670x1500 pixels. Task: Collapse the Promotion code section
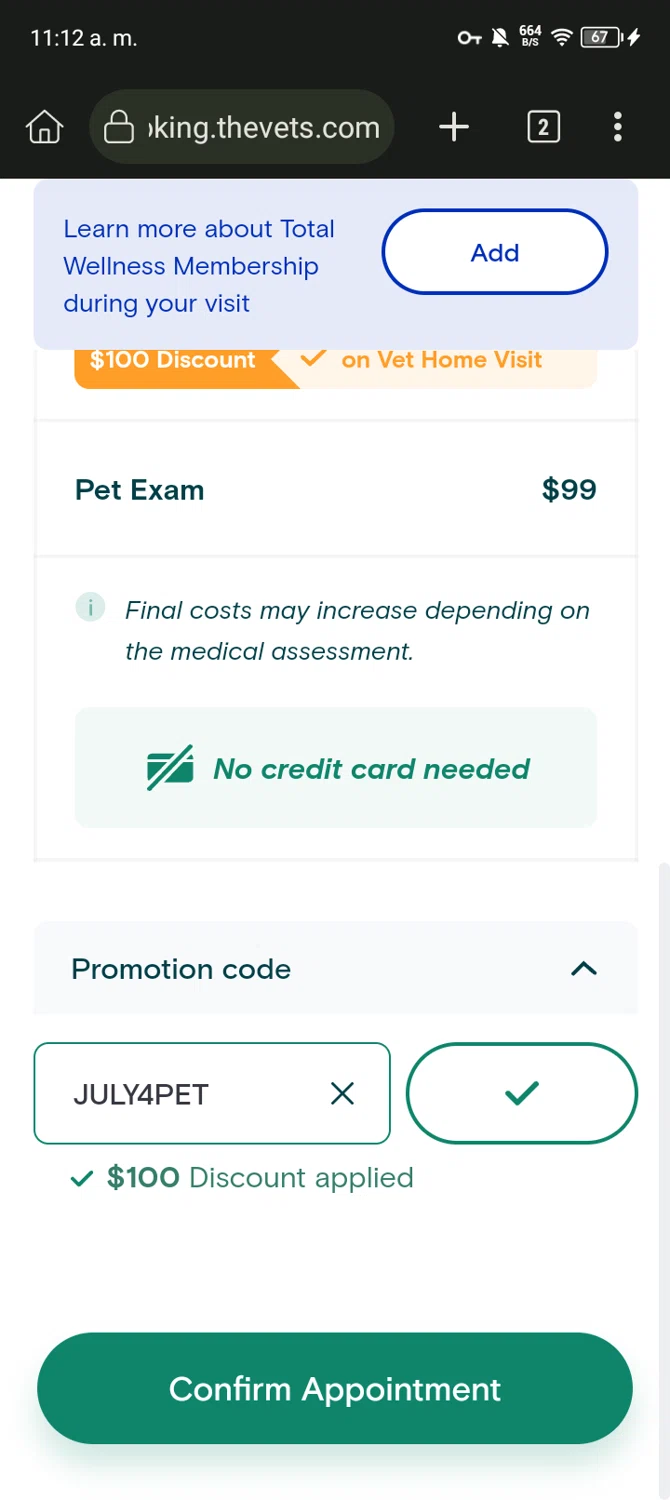click(x=583, y=968)
